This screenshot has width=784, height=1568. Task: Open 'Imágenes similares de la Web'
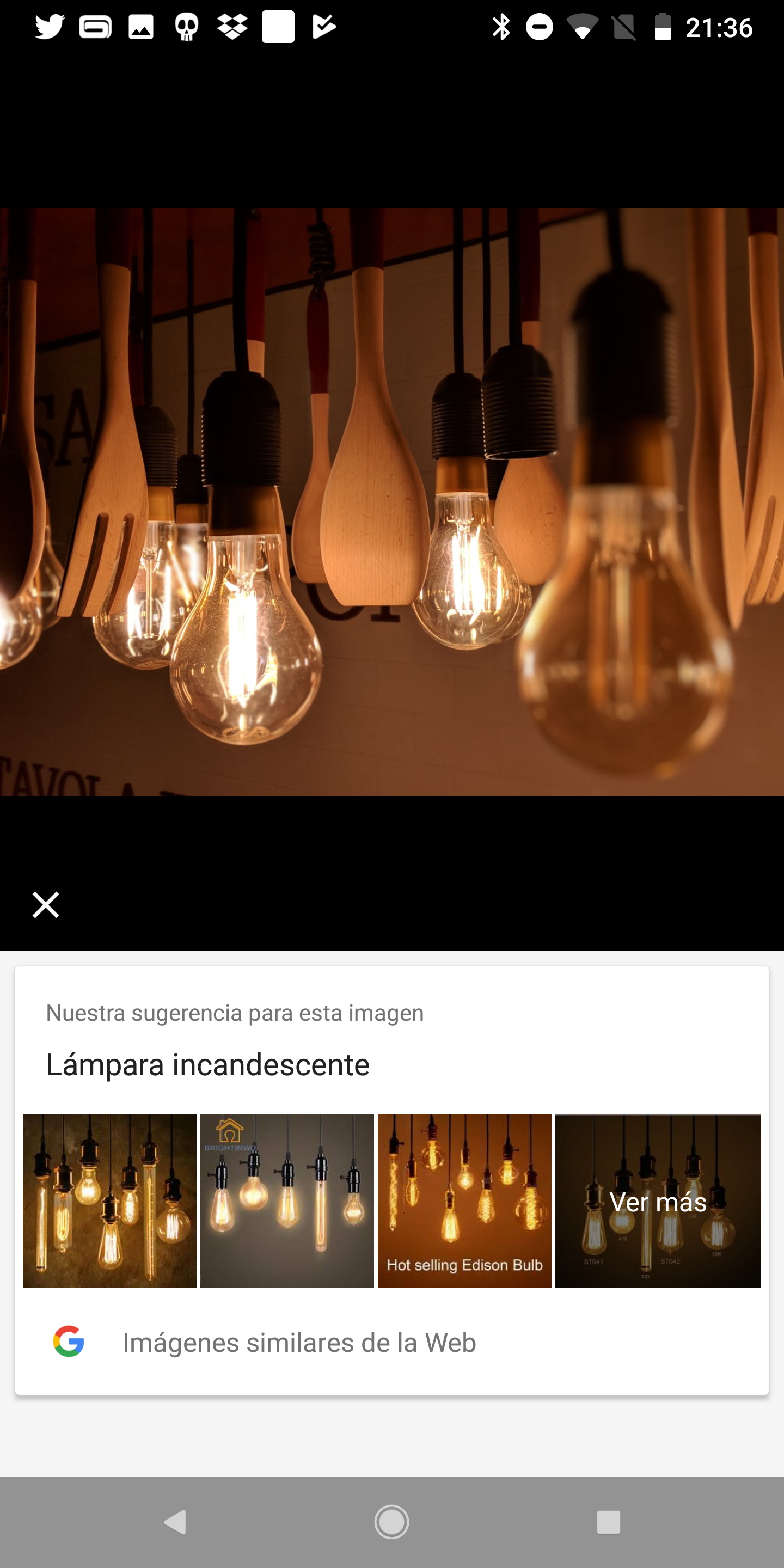pos(392,1342)
